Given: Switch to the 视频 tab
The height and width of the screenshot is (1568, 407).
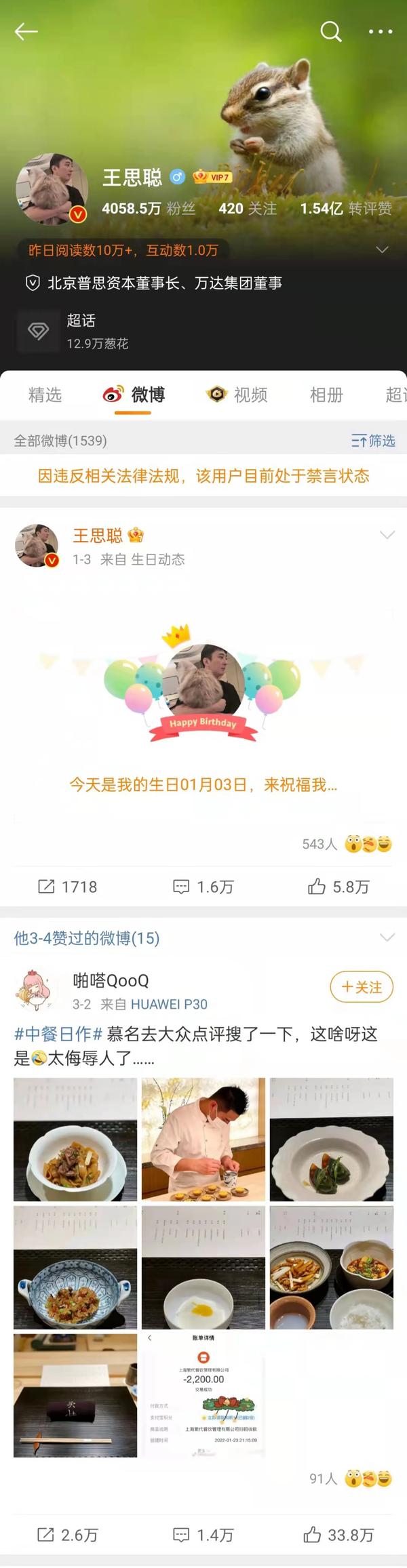Looking at the screenshot, I should click(237, 395).
